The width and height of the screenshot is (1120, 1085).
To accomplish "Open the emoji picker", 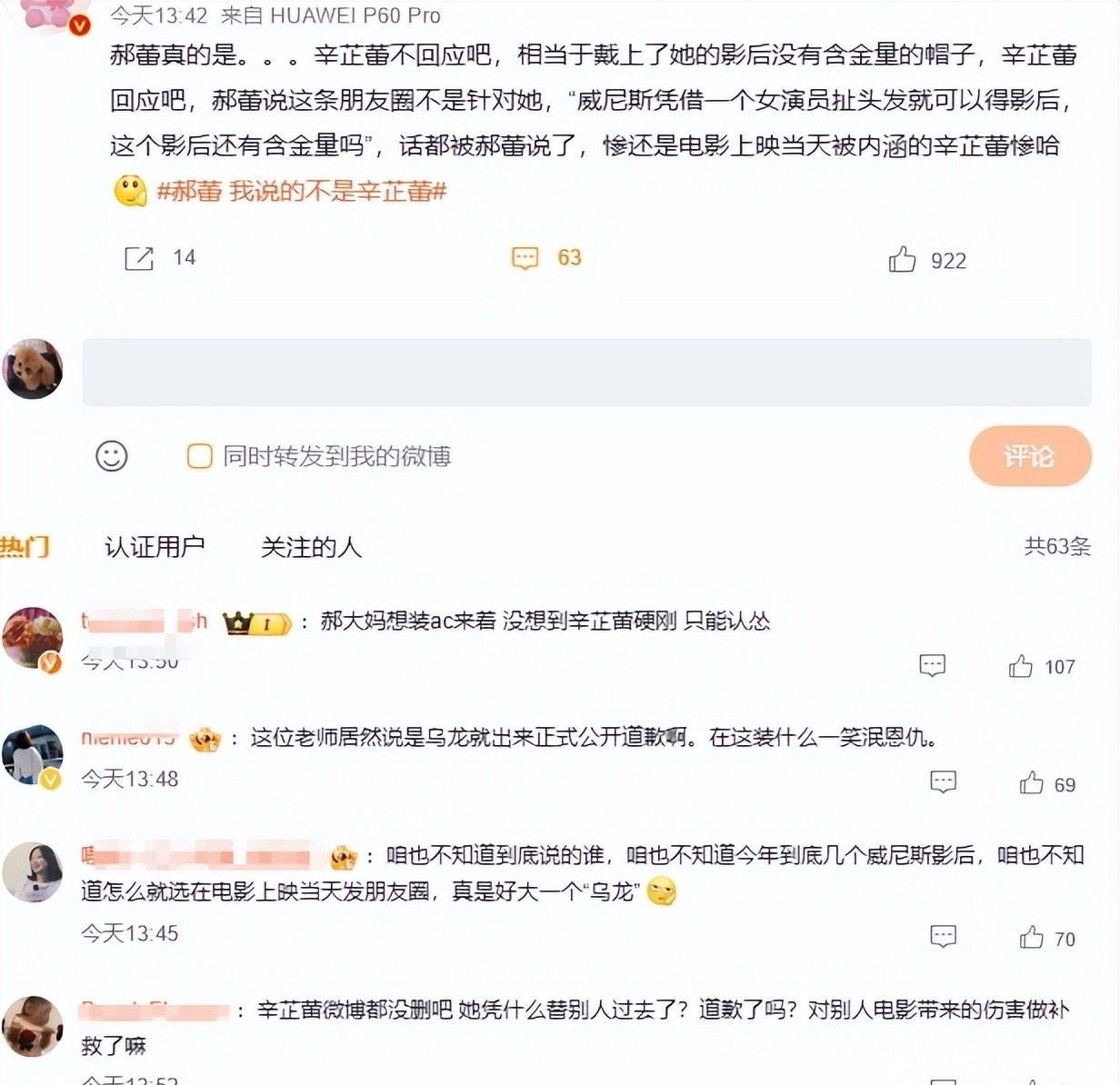I will pyautogui.click(x=112, y=456).
